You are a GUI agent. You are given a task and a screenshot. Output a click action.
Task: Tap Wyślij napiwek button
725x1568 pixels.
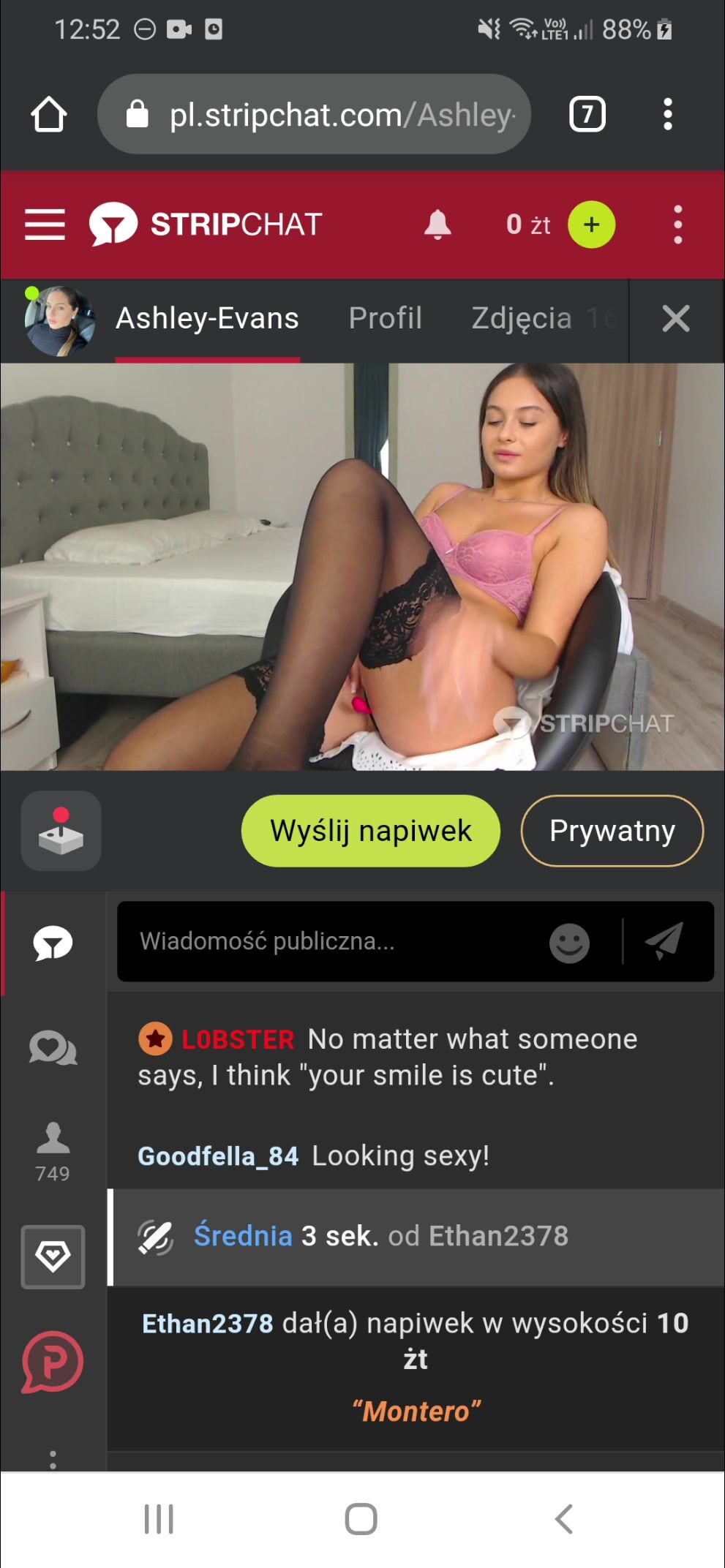point(370,831)
